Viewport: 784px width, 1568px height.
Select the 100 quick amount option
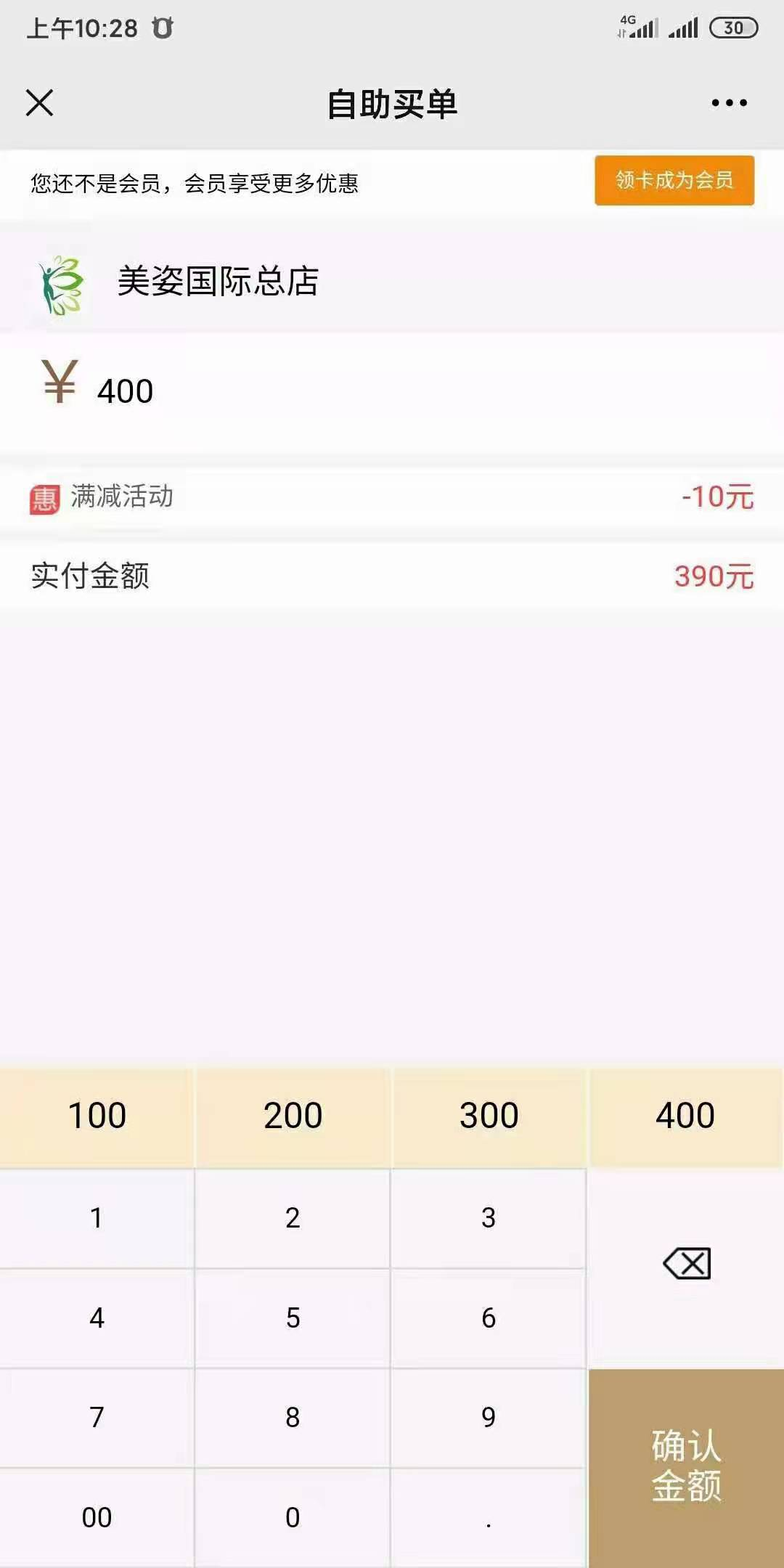97,1116
